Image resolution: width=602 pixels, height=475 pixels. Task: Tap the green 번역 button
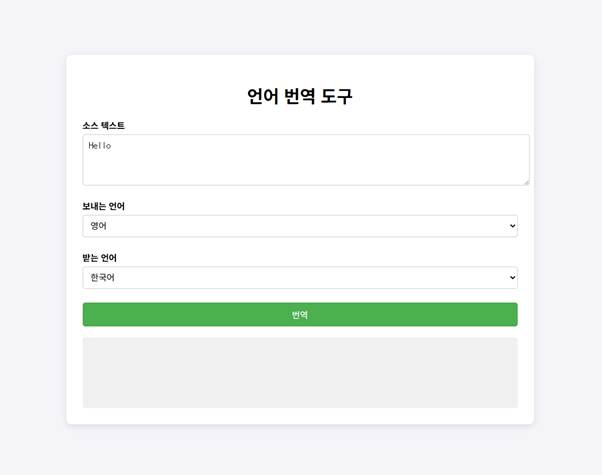(300, 314)
